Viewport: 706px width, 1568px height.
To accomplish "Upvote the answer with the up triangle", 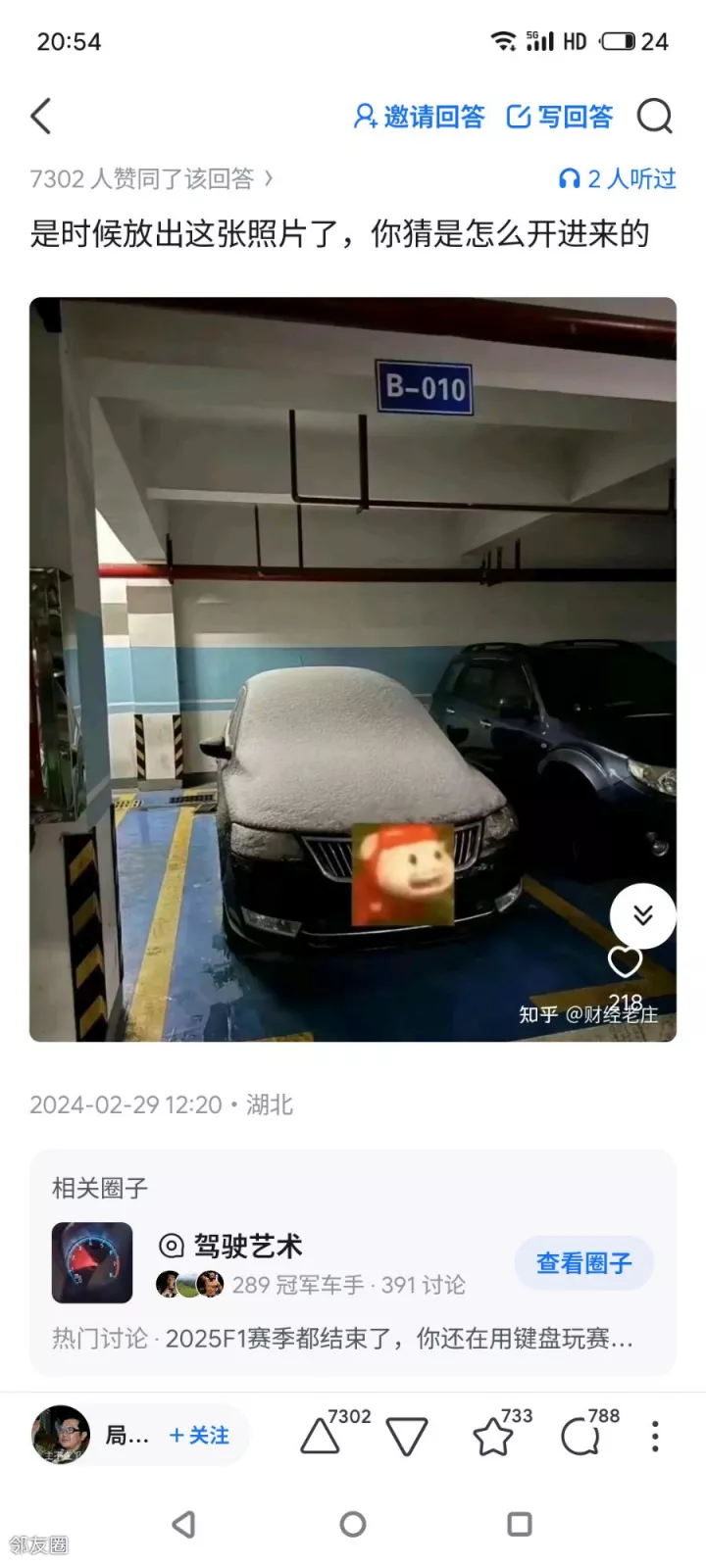I will click(320, 1437).
